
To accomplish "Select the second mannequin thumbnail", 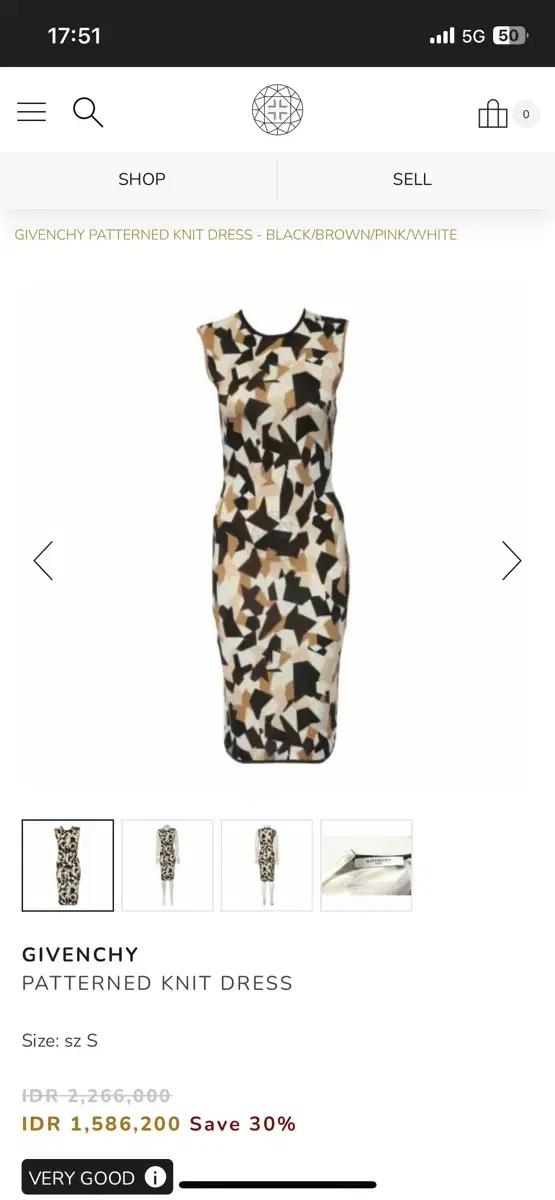I will (x=167, y=866).
